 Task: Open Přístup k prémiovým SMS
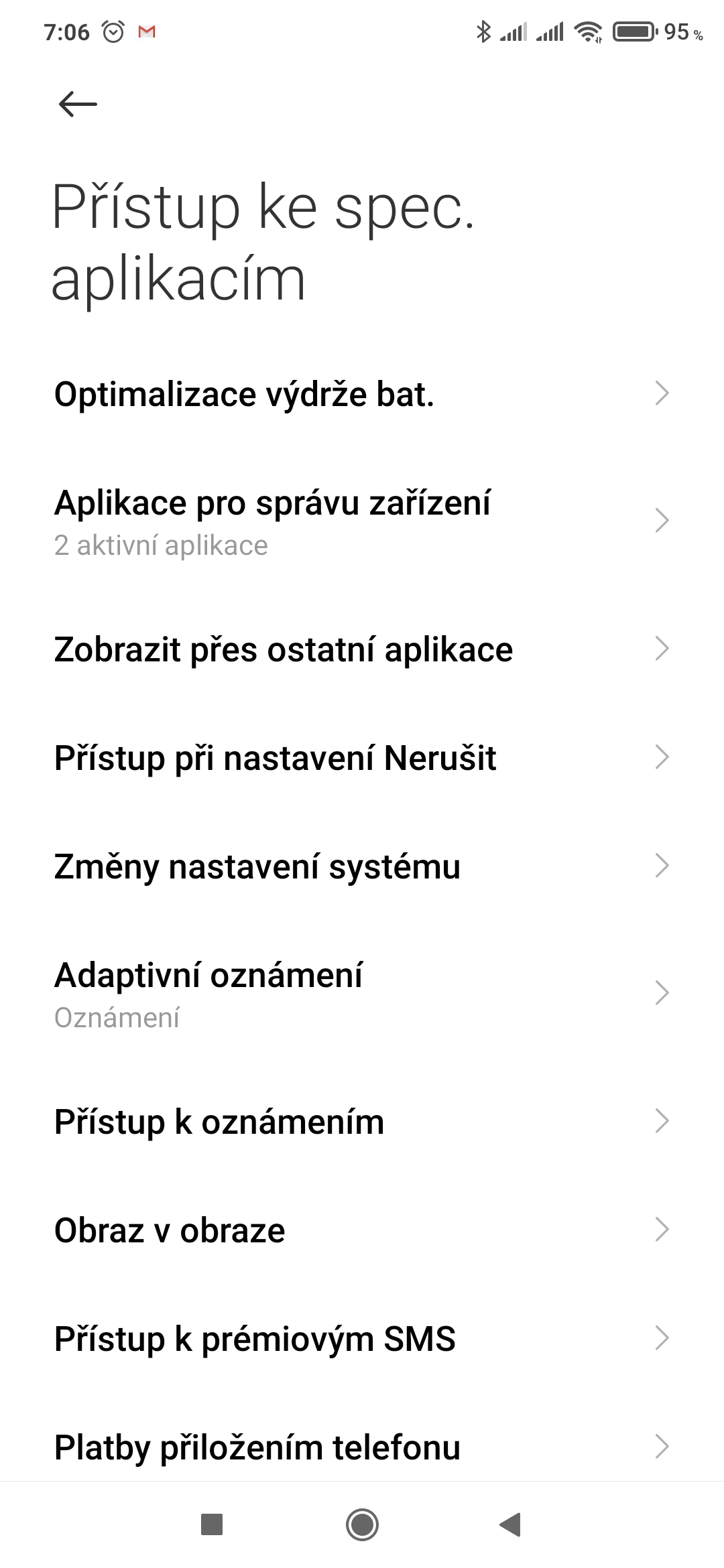pos(362,1339)
